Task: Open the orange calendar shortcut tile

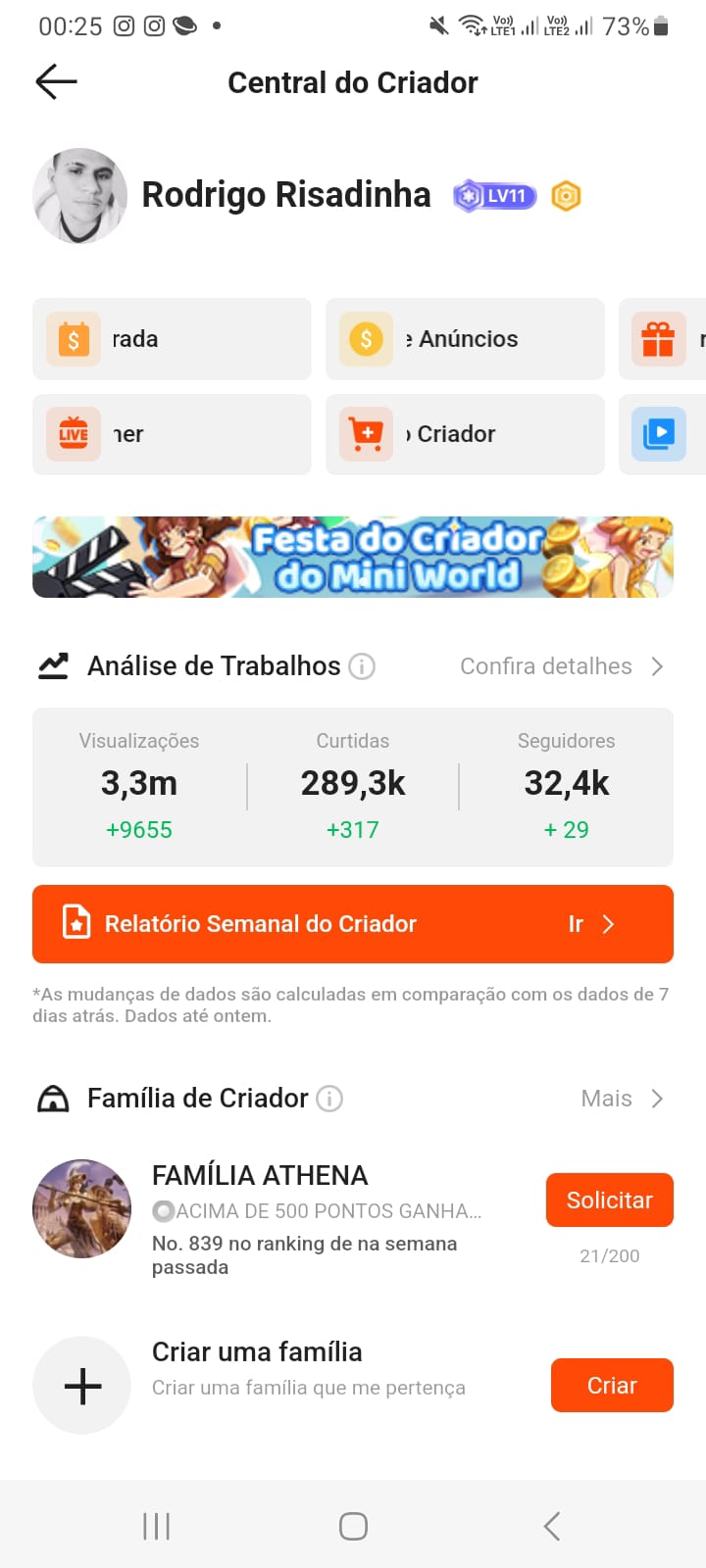Action: pos(172,339)
